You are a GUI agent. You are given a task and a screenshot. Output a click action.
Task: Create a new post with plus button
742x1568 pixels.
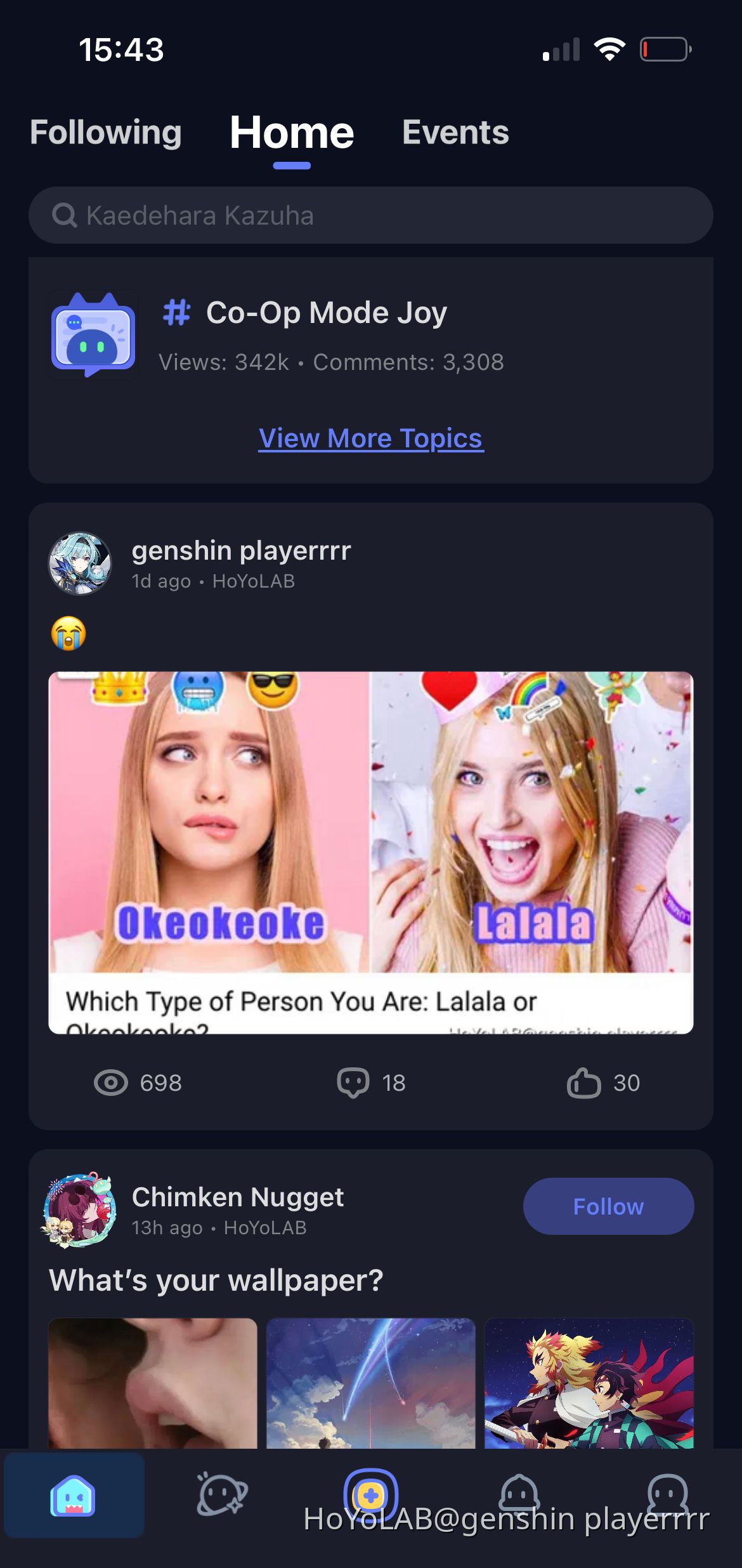370,1495
